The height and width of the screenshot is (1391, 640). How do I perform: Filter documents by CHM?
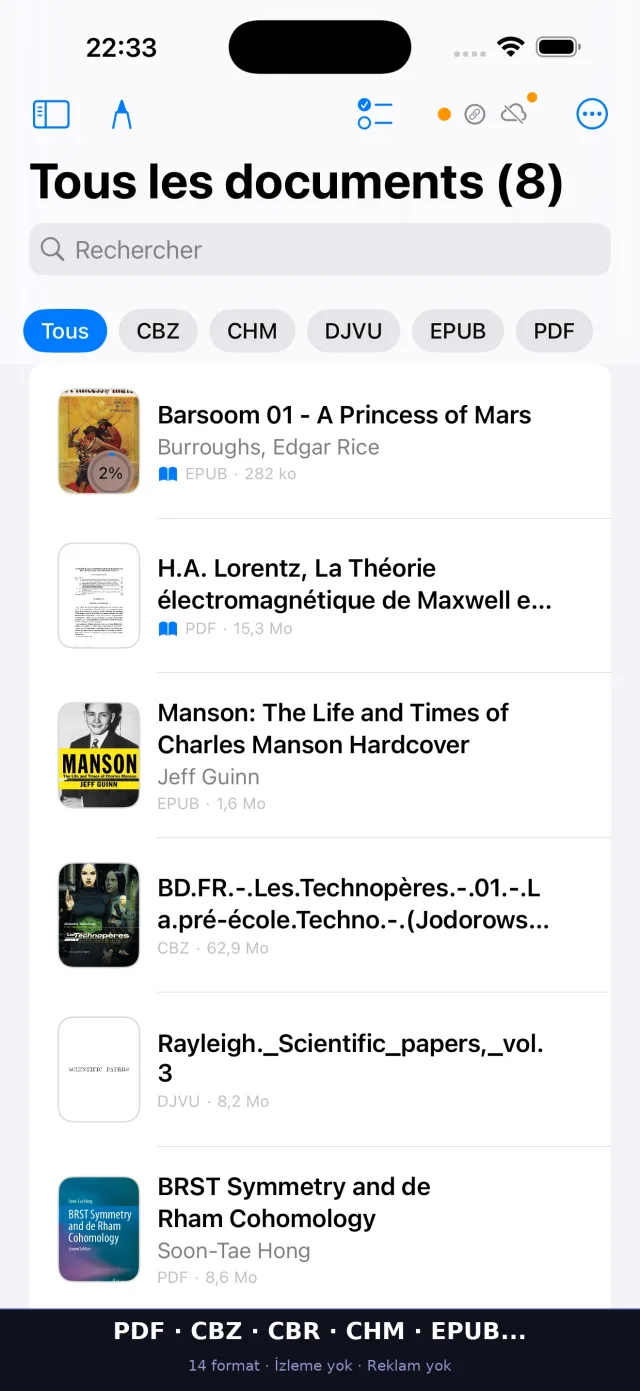(x=252, y=331)
